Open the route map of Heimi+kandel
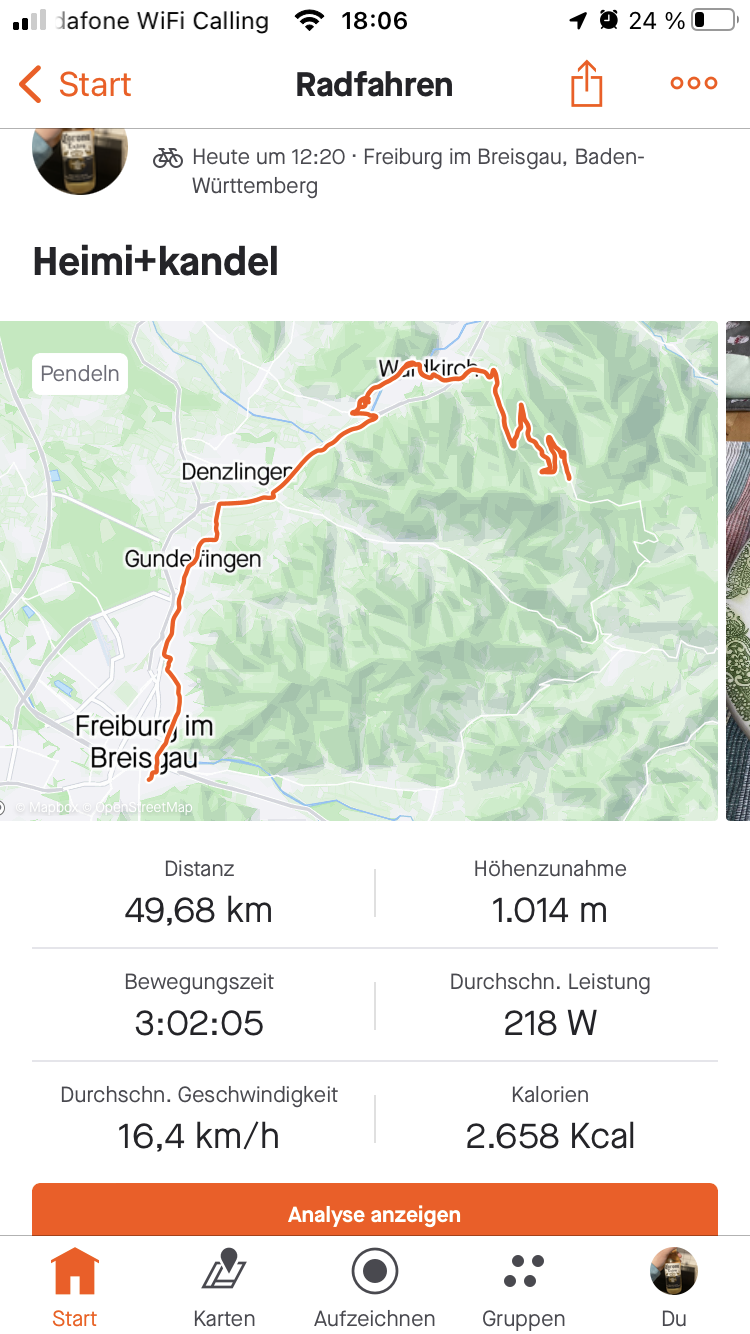750x1334 pixels. 360,570
